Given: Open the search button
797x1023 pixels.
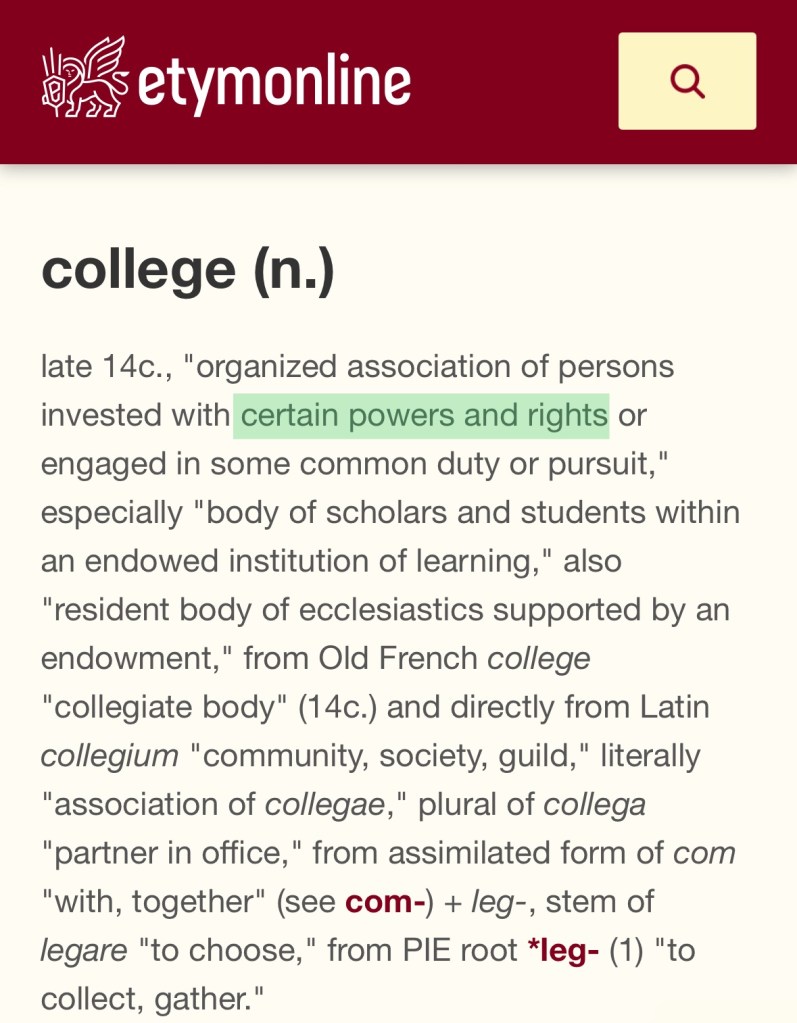Looking at the screenshot, I should click(687, 81).
